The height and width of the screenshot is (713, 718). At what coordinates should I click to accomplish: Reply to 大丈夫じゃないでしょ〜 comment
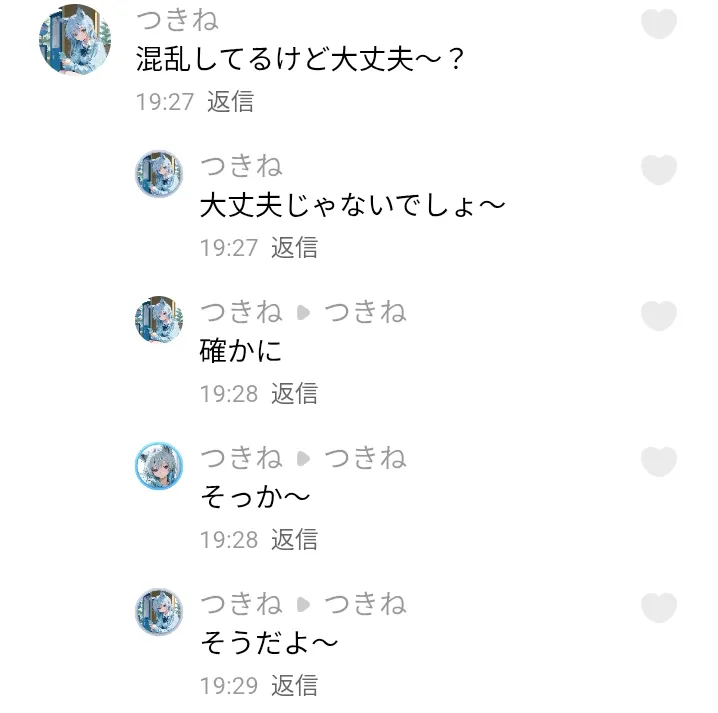point(294,248)
